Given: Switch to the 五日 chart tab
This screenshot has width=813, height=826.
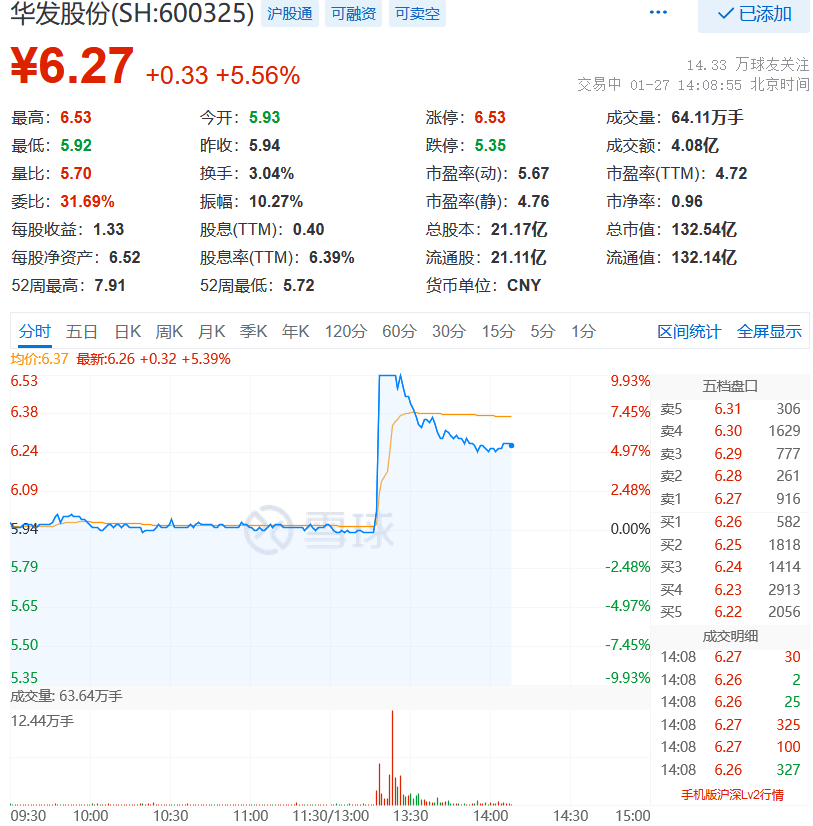Looking at the screenshot, I should coord(81,330).
